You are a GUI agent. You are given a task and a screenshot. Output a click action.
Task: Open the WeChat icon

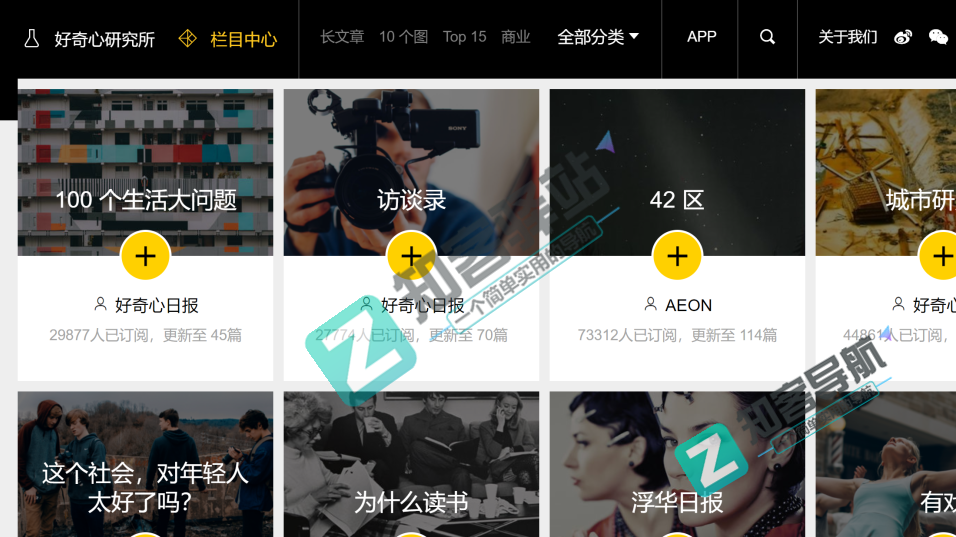[x=938, y=37]
